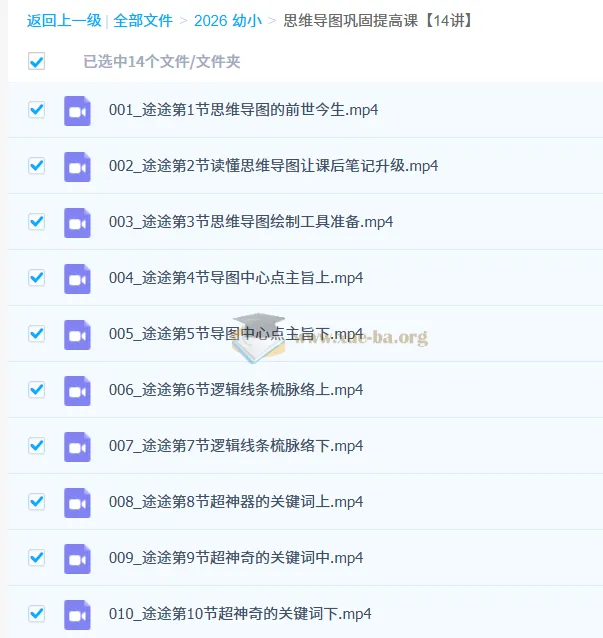Go back via 返回上一级 link
Viewport: 603px width, 638px height.
(x=63, y=20)
